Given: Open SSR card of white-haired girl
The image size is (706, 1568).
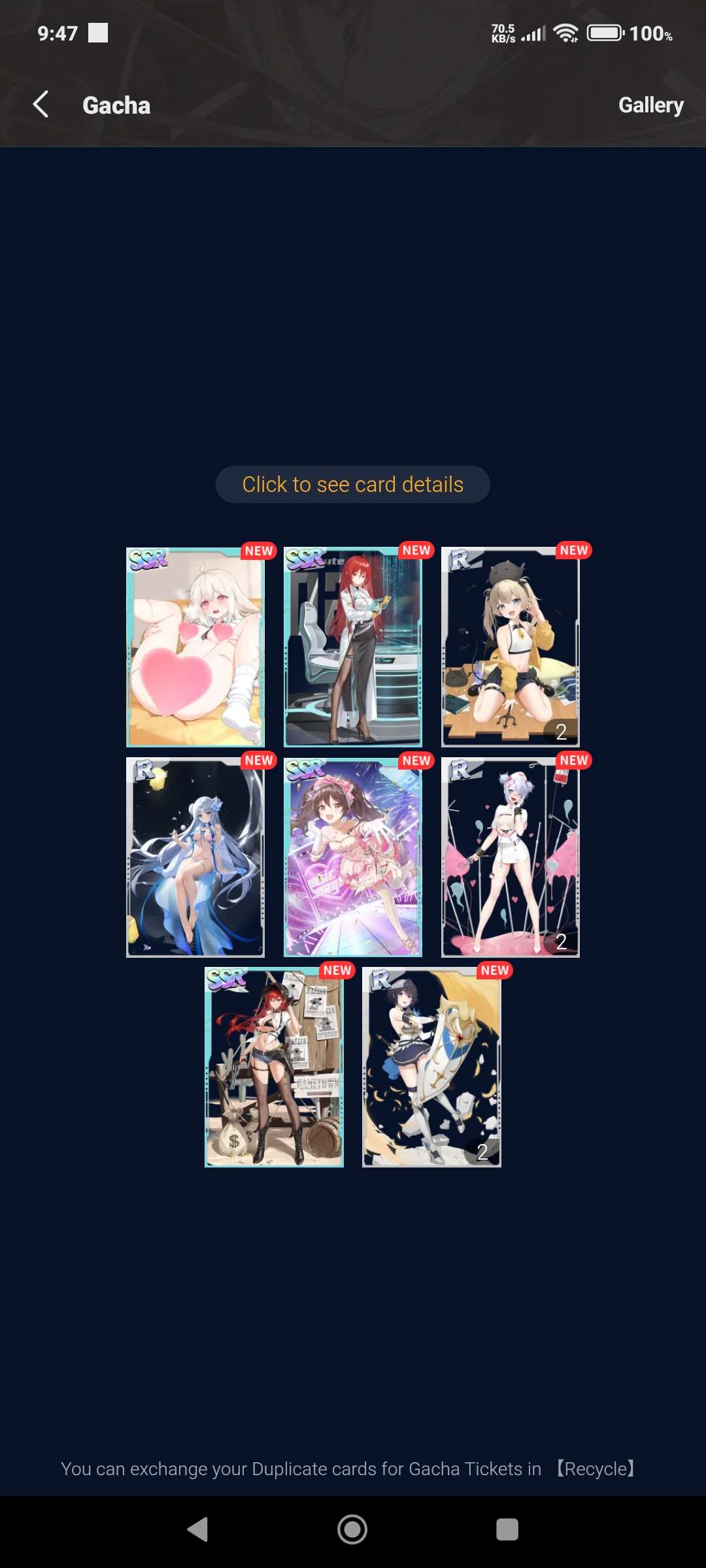Looking at the screenshot, I should coord(195,647).
